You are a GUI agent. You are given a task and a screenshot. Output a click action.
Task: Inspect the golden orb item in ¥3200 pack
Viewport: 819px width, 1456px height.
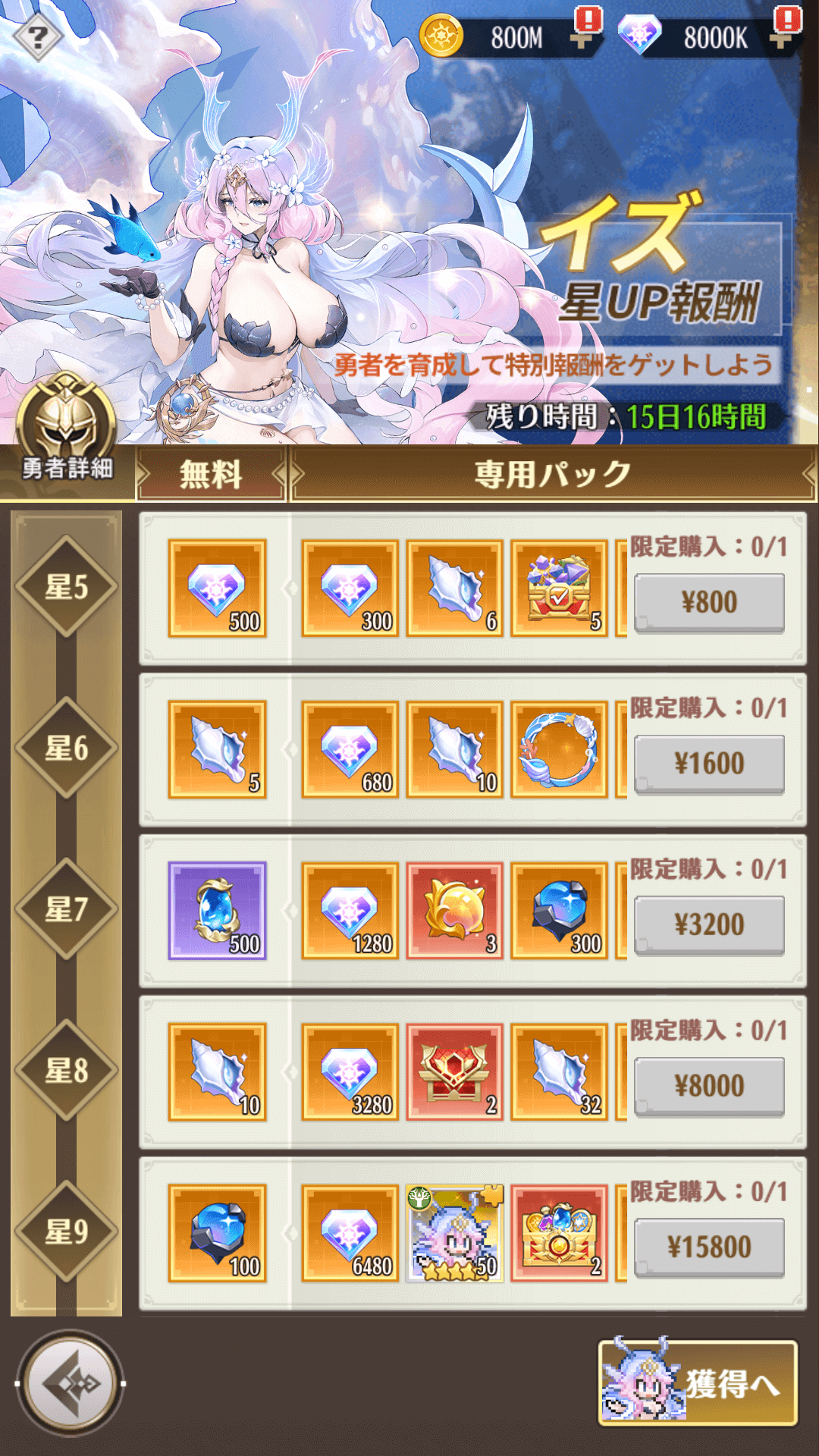[x=454, y=911]
